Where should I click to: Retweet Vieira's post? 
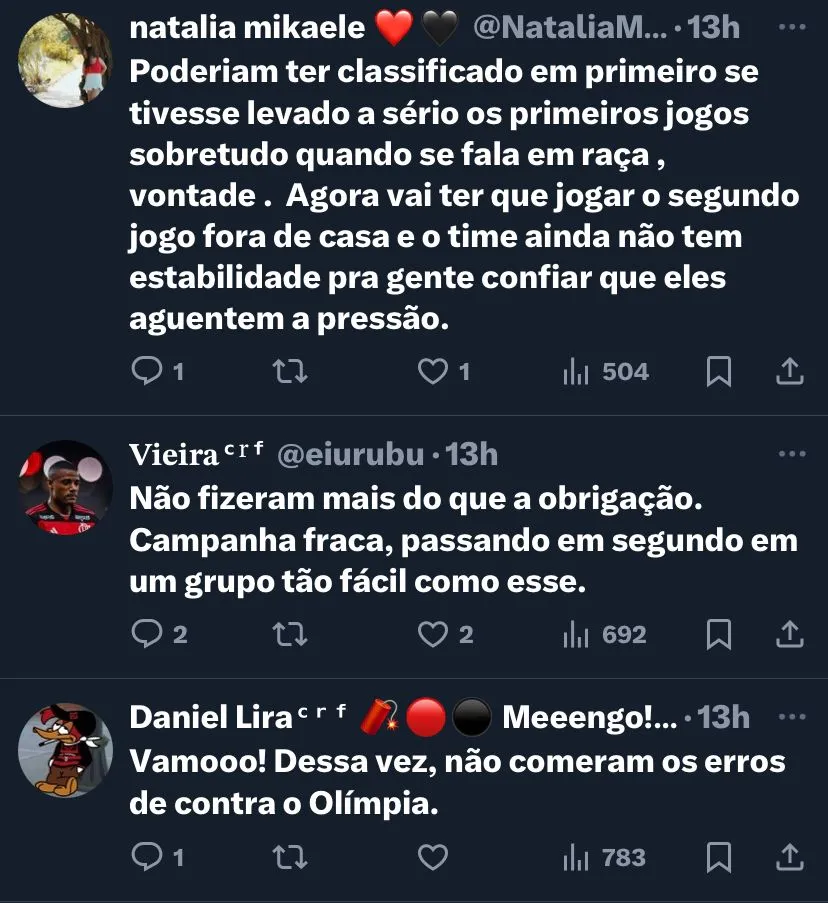[x=290, y=634]
